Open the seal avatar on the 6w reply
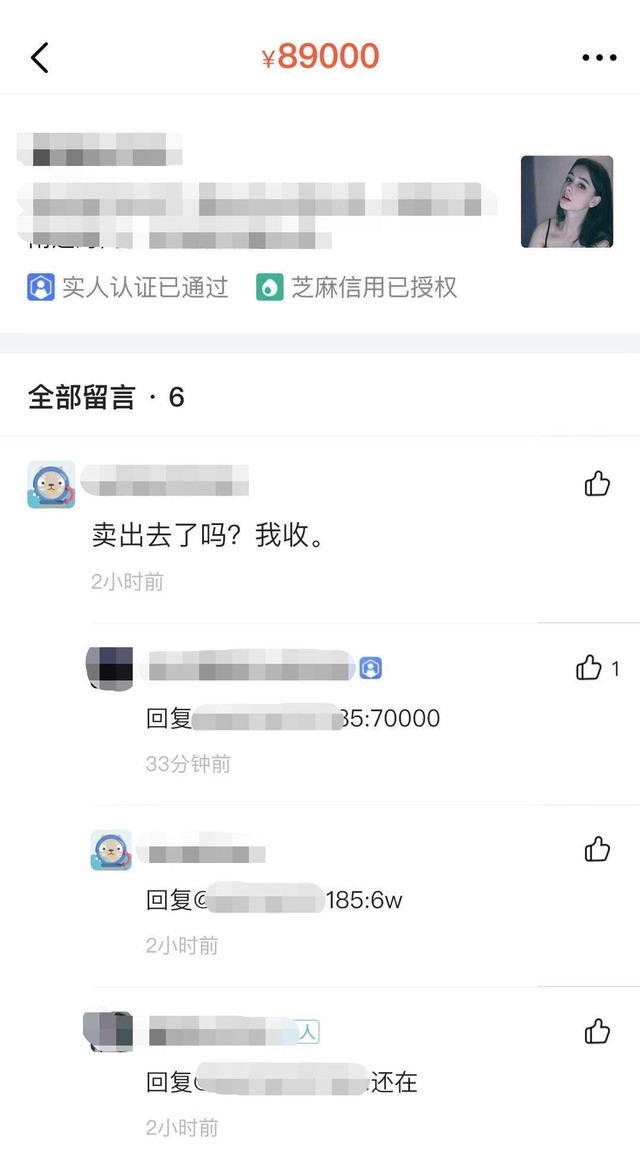 (111, 850)
